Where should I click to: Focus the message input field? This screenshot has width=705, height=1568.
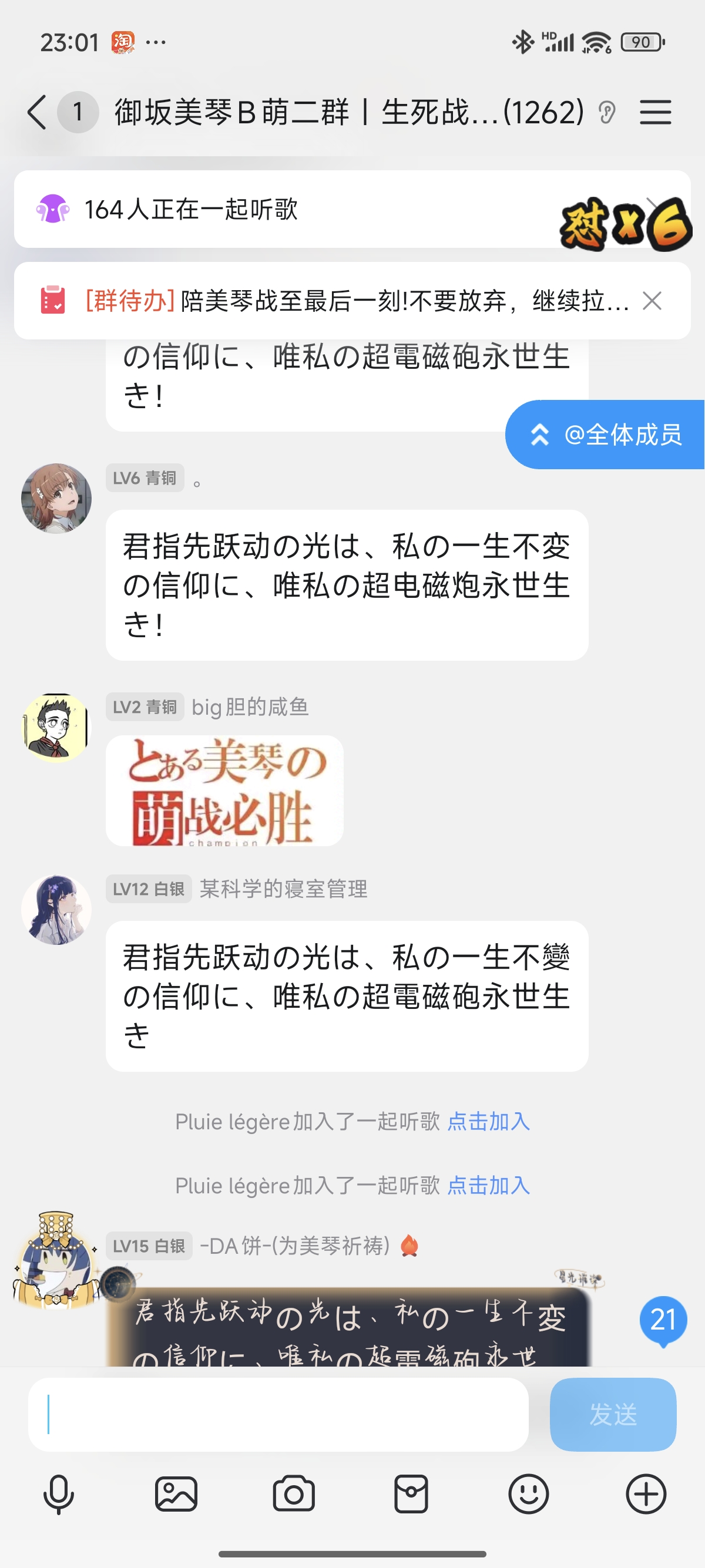[x=278, y=1415]
